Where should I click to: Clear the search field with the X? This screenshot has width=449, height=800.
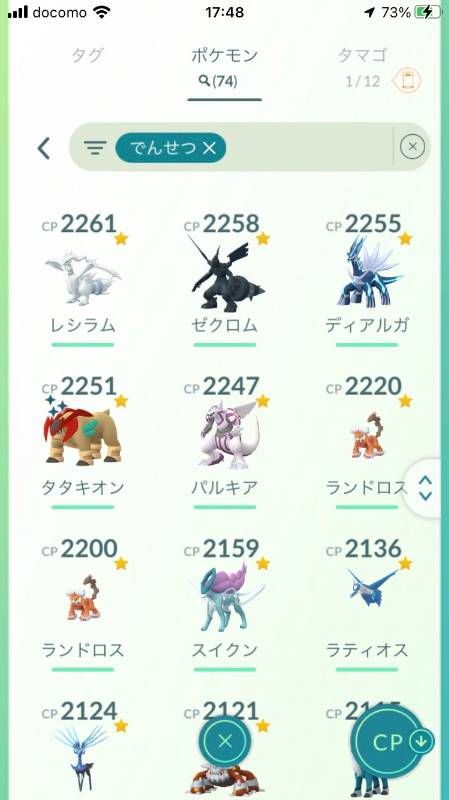(x=412, y=147)
